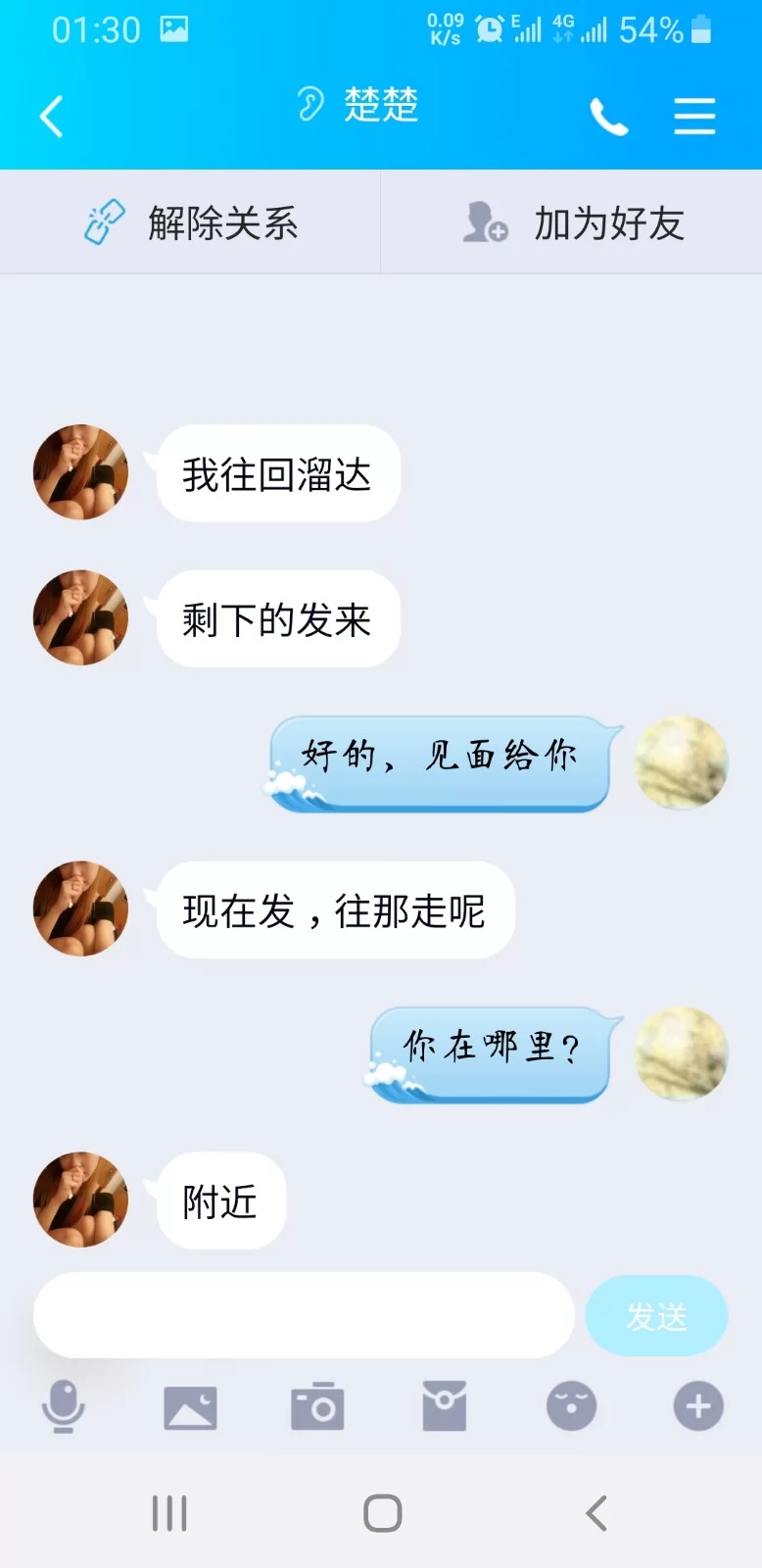Return to the phone's home screen
The image size is (762, 1568).
tap(382, 1513)
